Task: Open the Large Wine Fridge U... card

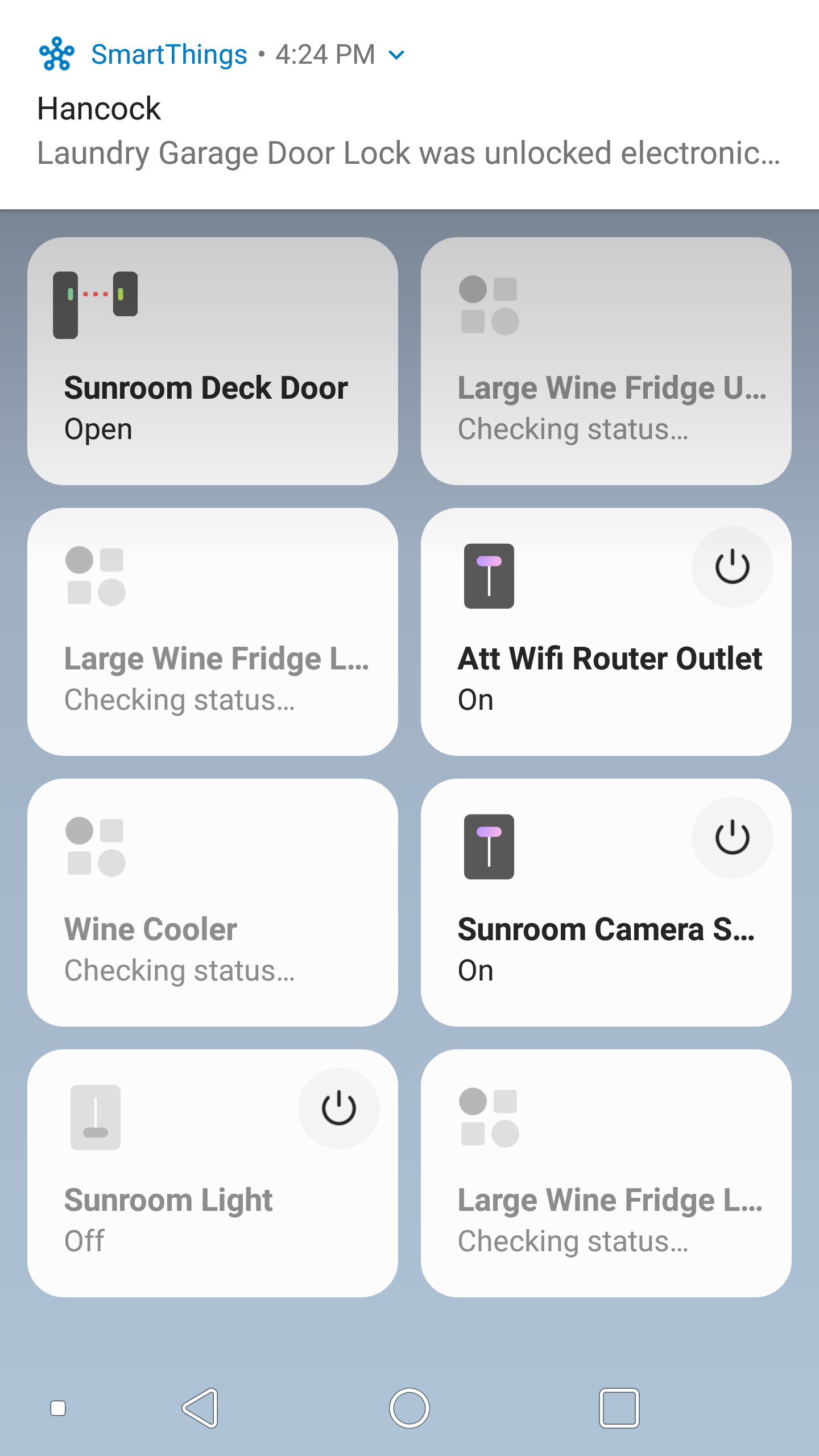Action: 606,361
